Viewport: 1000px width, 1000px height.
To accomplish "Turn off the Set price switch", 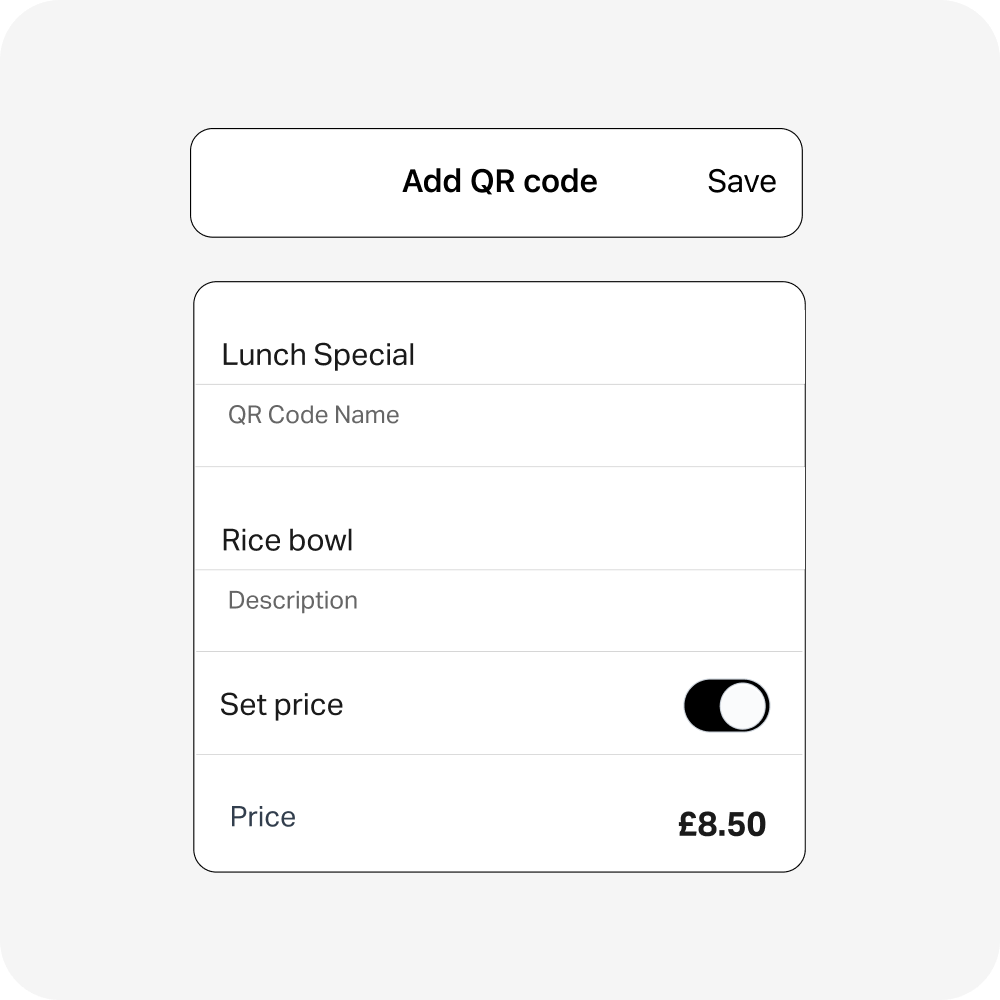I will [726, 706].
